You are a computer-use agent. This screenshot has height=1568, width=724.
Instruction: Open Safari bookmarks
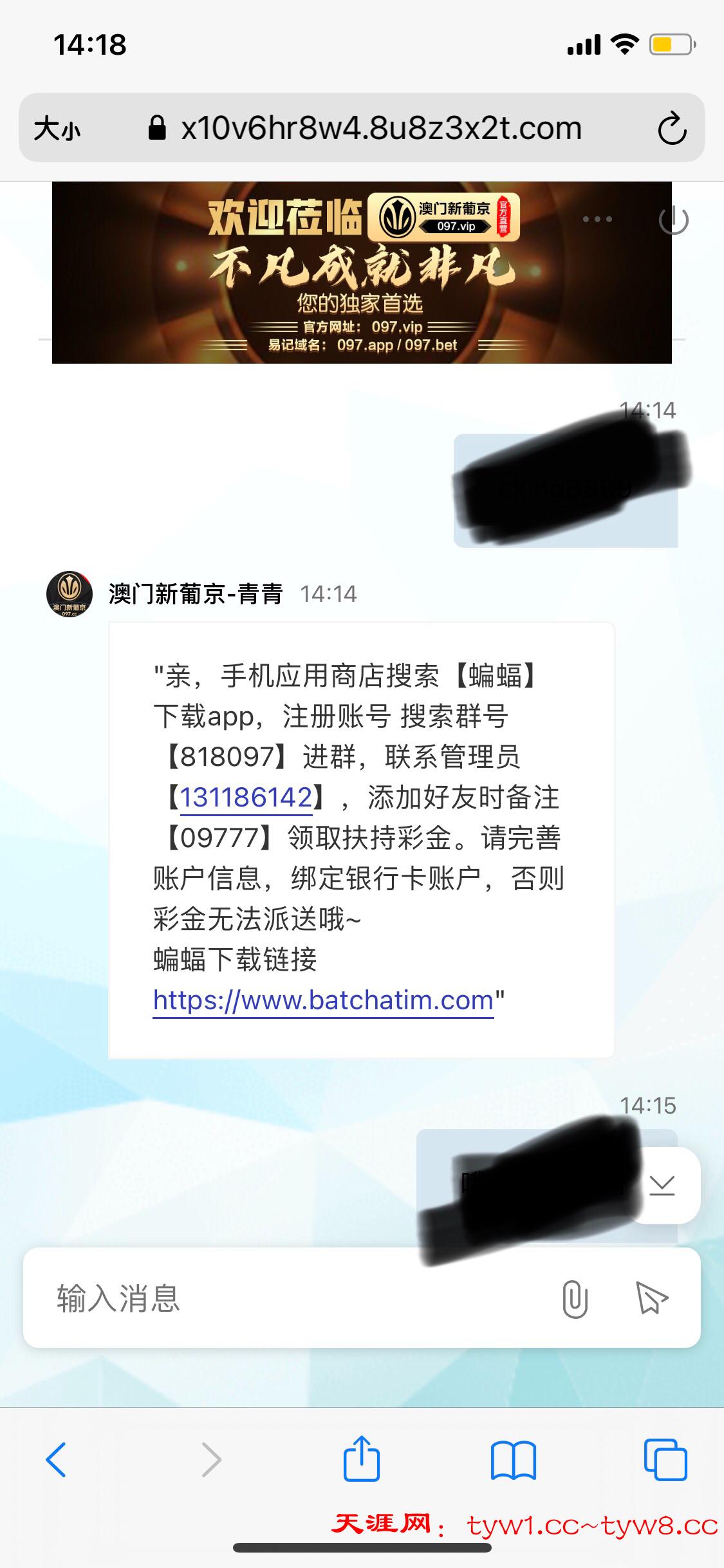pos(513,1459)
